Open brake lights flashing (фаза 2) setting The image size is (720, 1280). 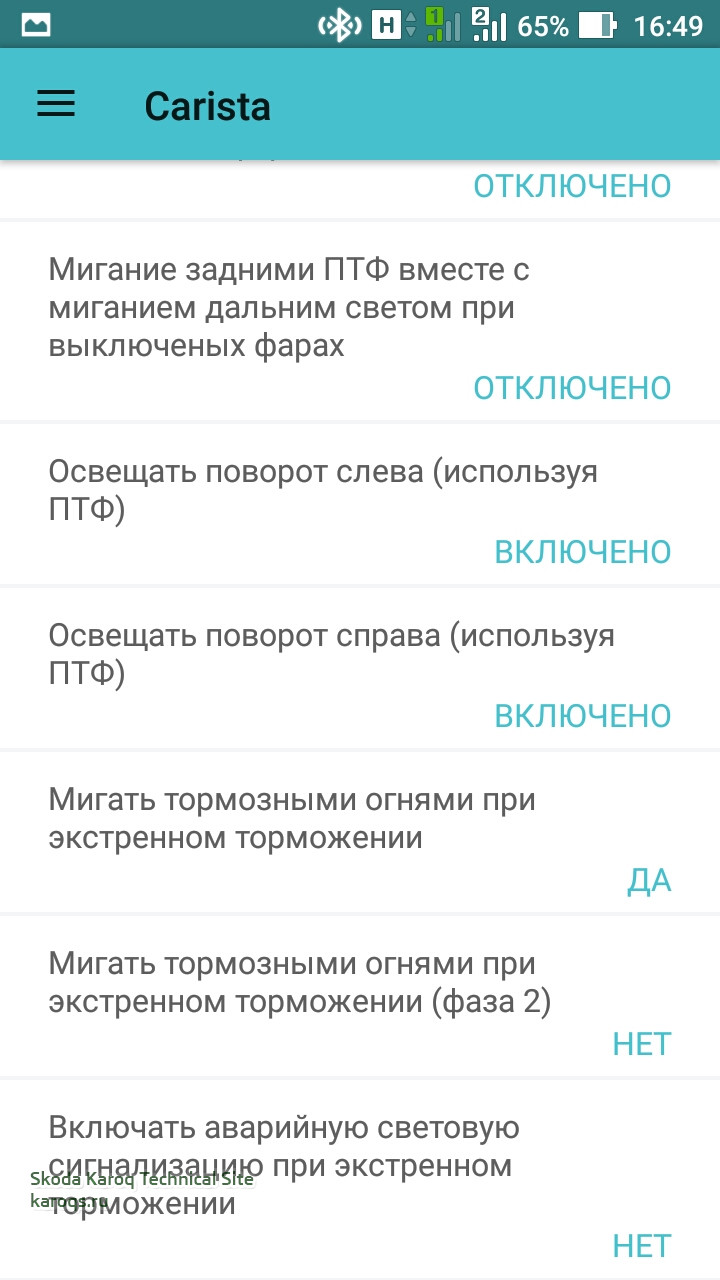360,997
